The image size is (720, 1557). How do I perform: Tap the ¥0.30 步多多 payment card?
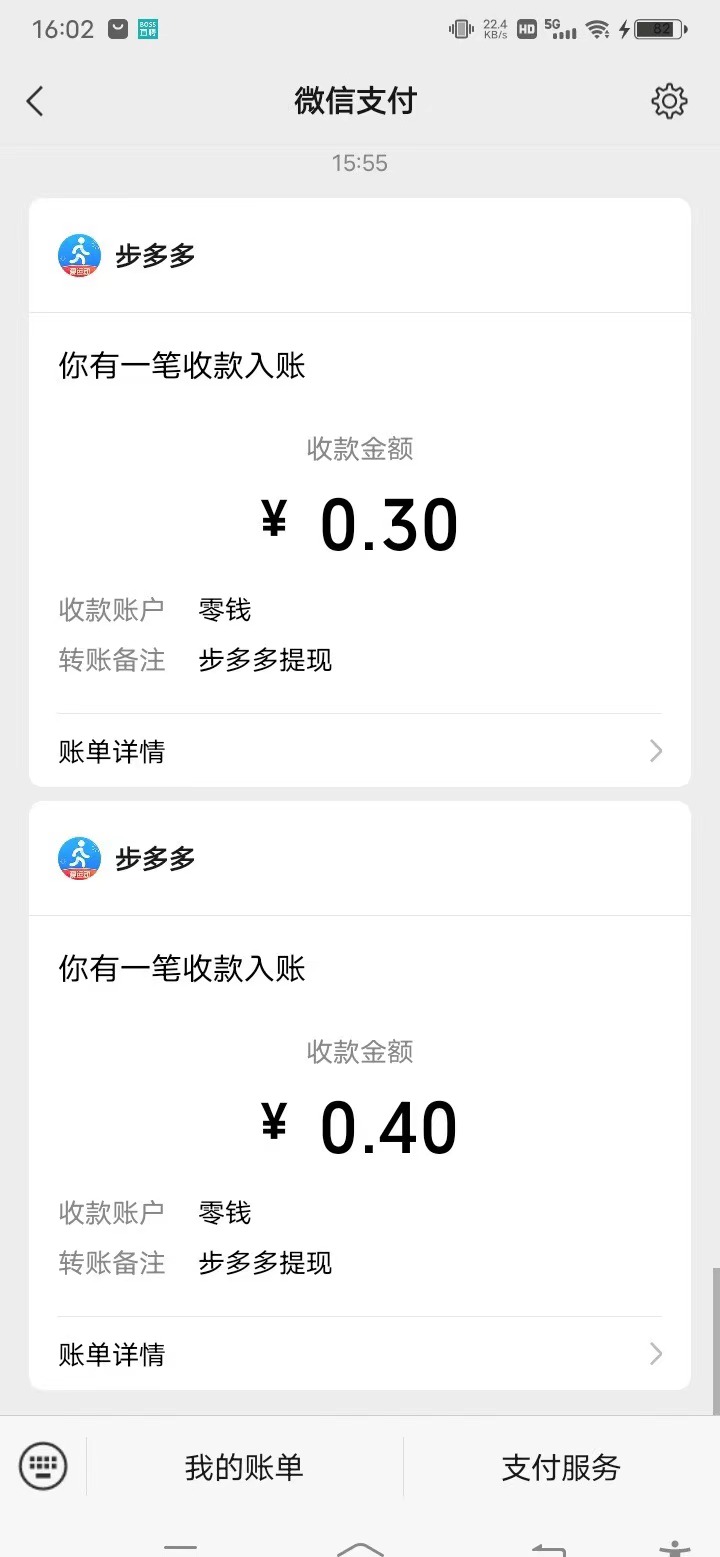[x=360, y=492]
